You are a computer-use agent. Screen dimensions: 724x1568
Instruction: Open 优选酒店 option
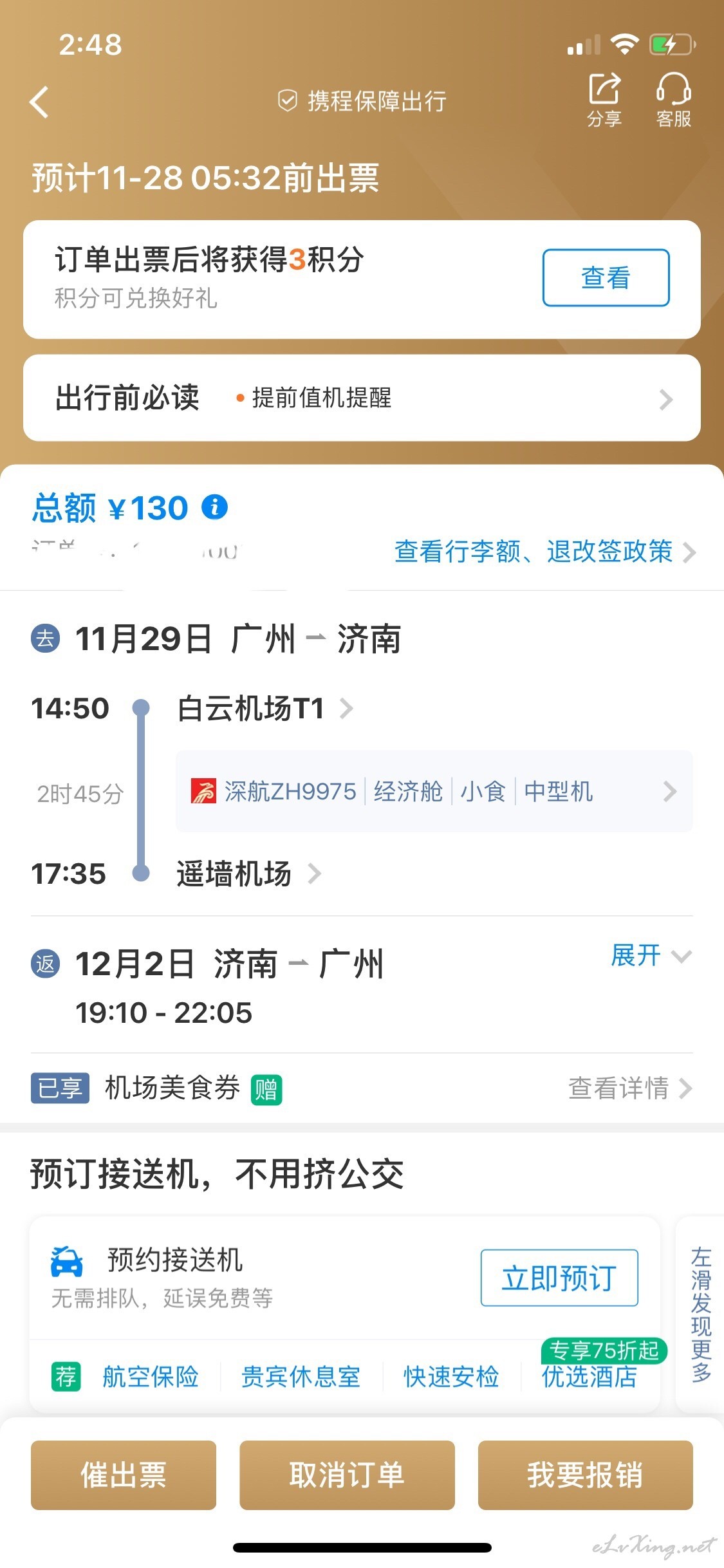click(589, 1377)
